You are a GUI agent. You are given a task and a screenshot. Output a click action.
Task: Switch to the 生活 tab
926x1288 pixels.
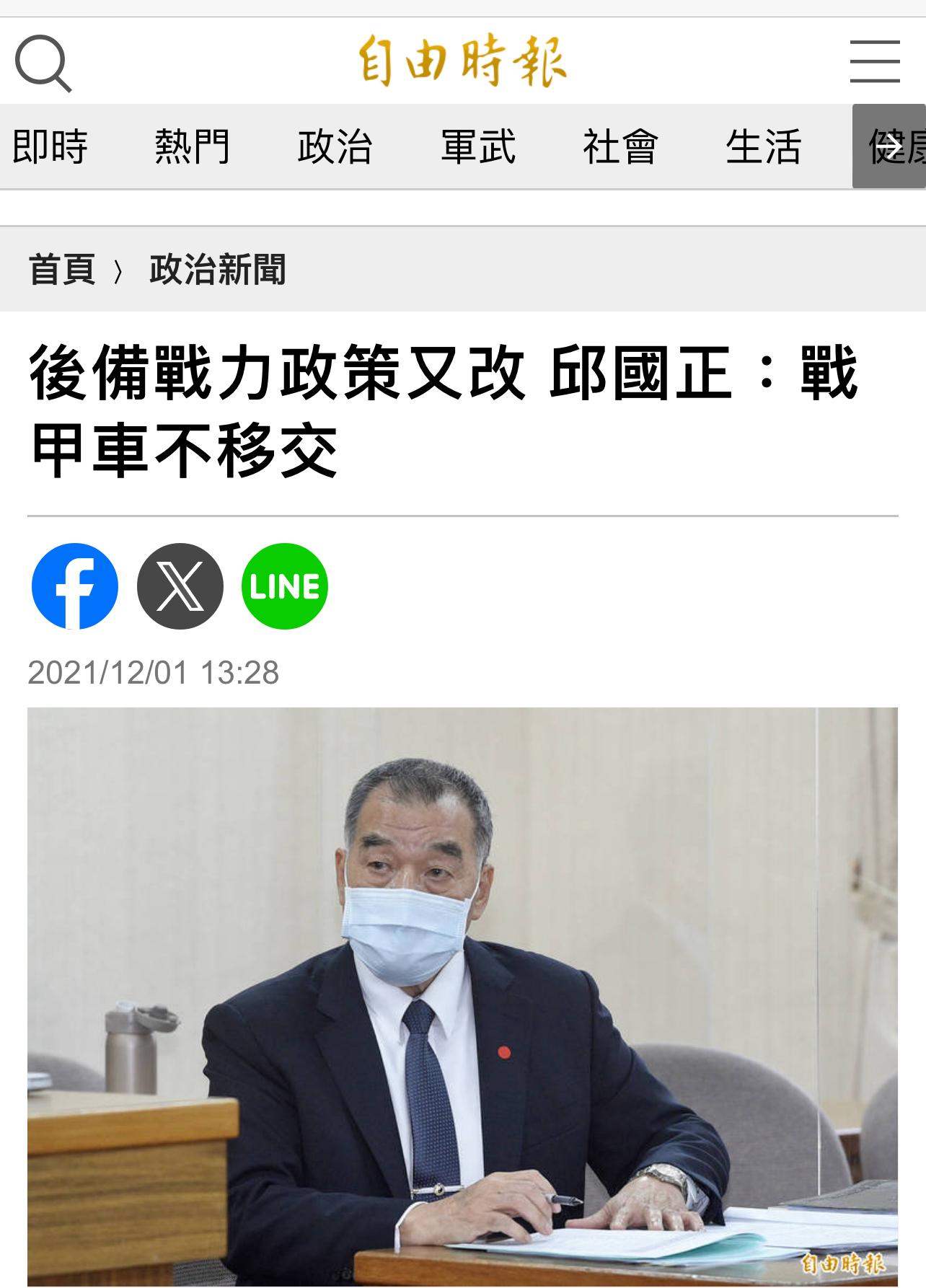coord(763,147)
